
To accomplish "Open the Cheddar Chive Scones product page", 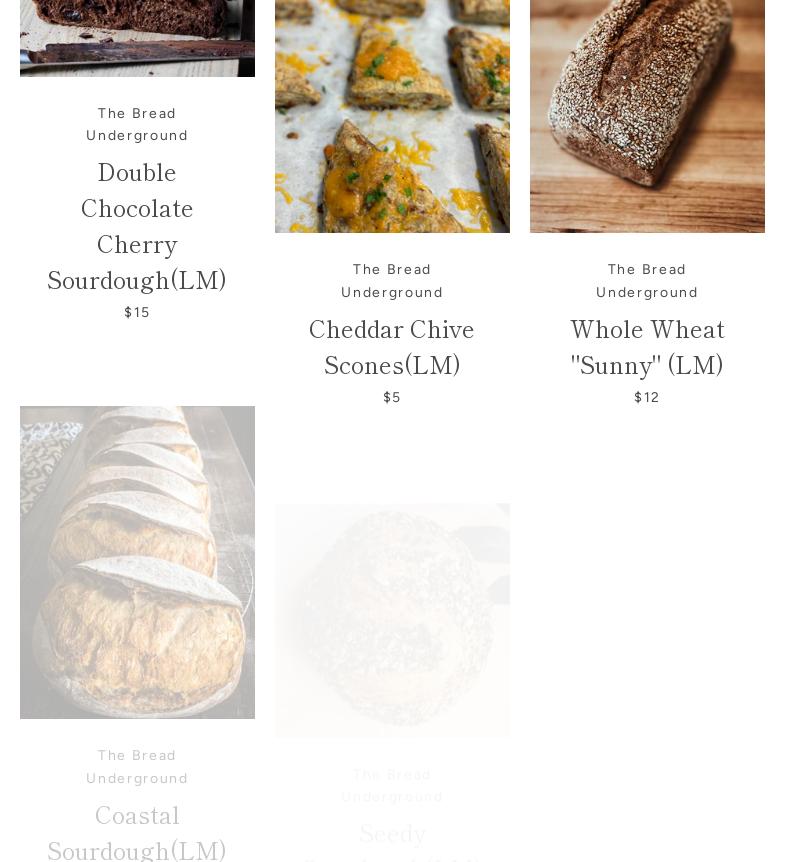I will coord(392,347).
